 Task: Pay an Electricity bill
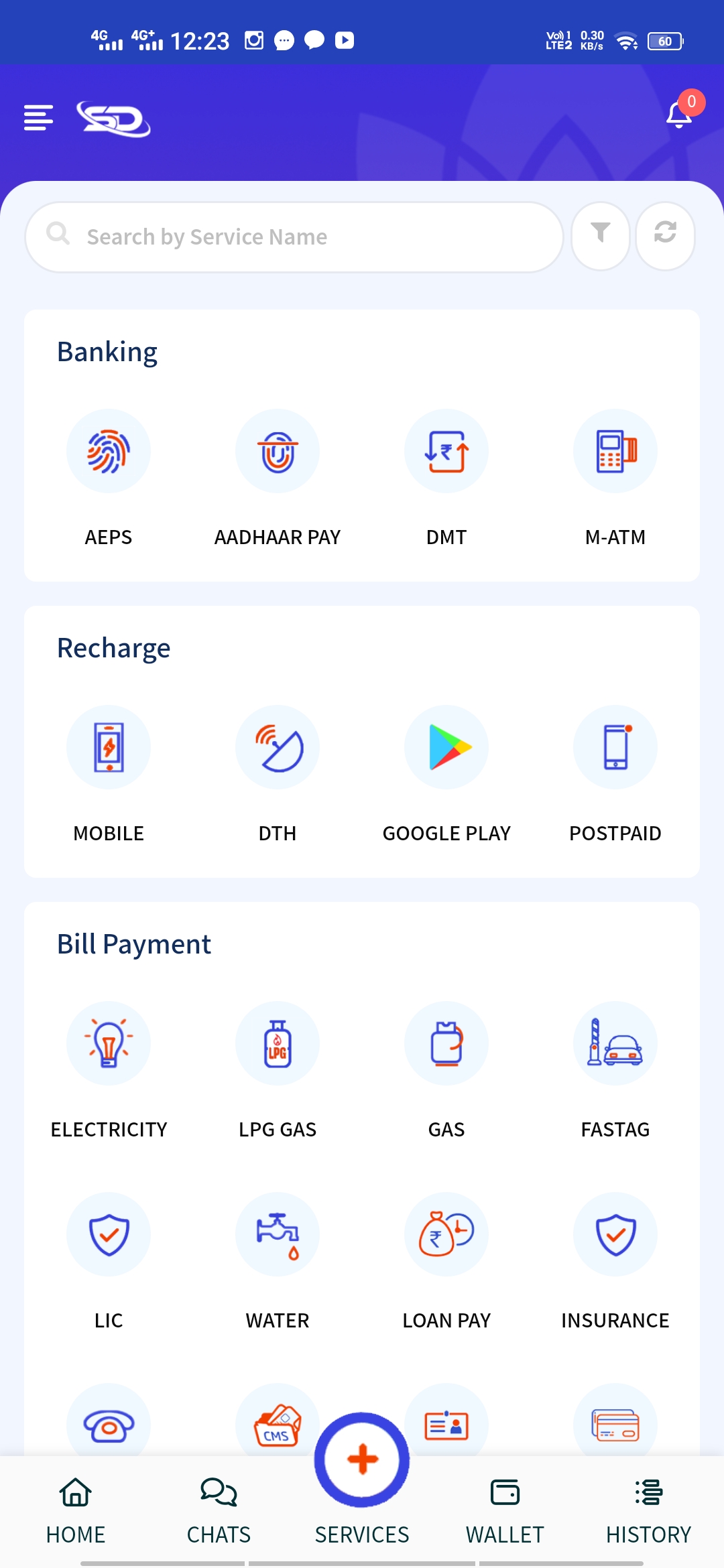pos(109,1043)
